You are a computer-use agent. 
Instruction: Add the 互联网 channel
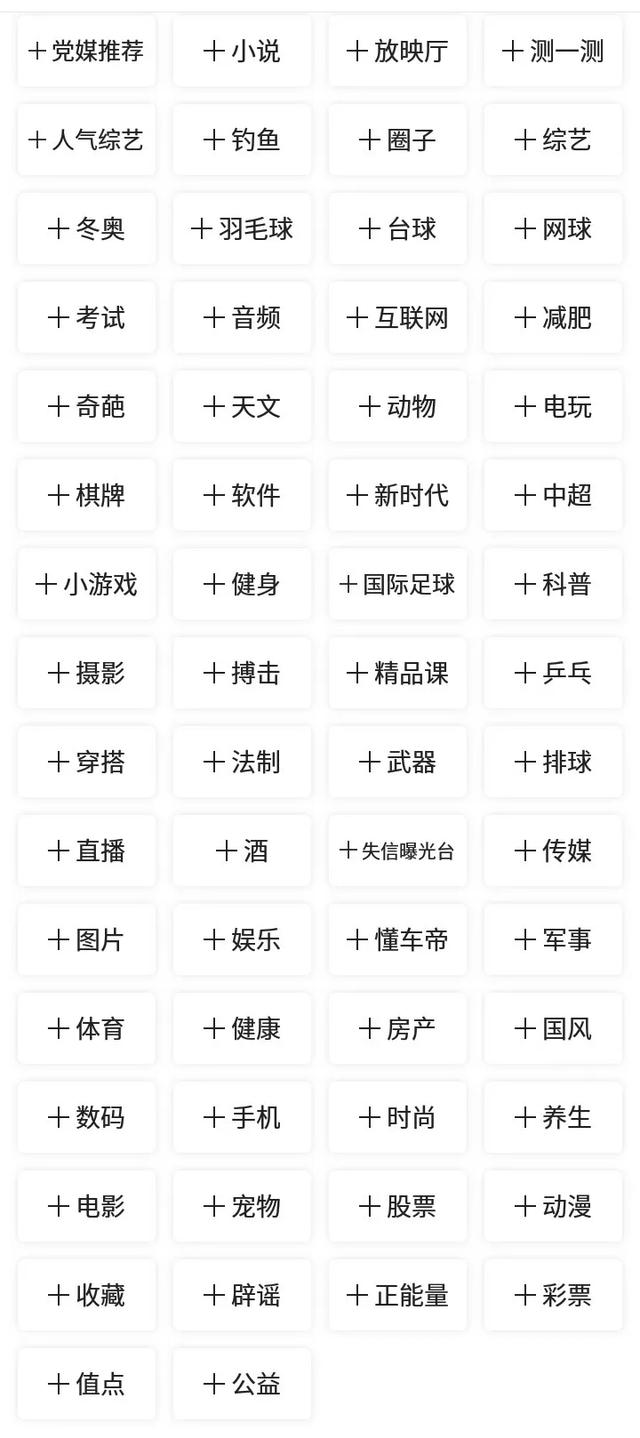pyautogui.click(x=398, y=318)
